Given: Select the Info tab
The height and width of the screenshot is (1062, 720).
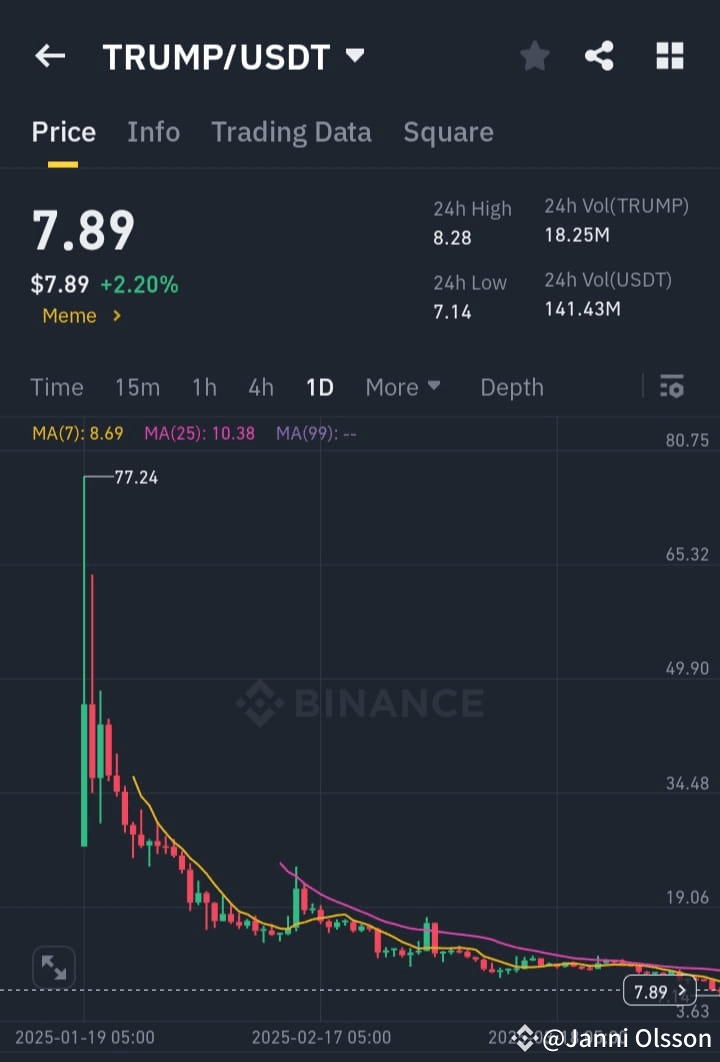Looking at the screenshot, I should point(153,131).
